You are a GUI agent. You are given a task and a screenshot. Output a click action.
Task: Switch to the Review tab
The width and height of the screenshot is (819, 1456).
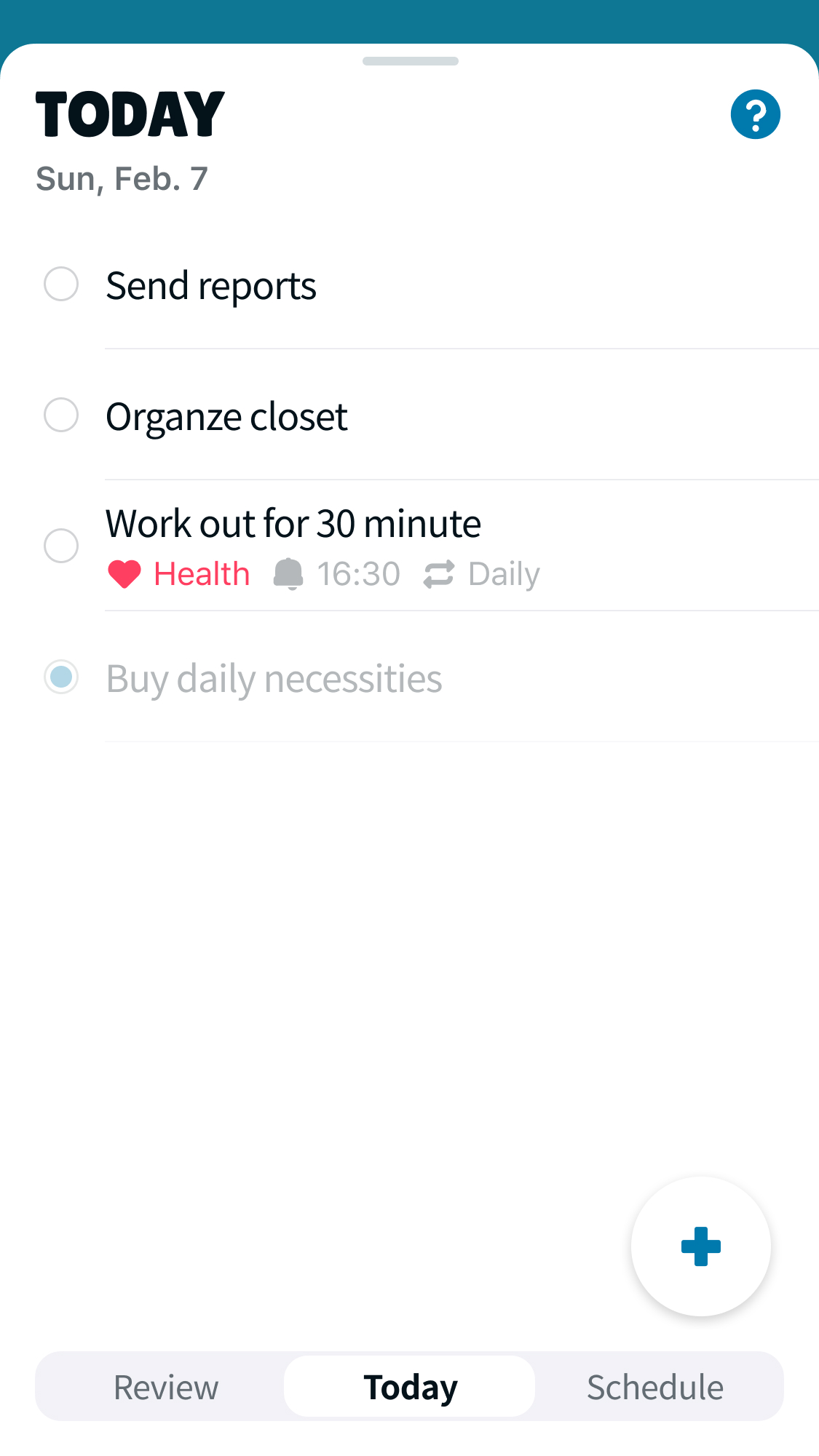pyautogui.click(x=166, y=1386)
